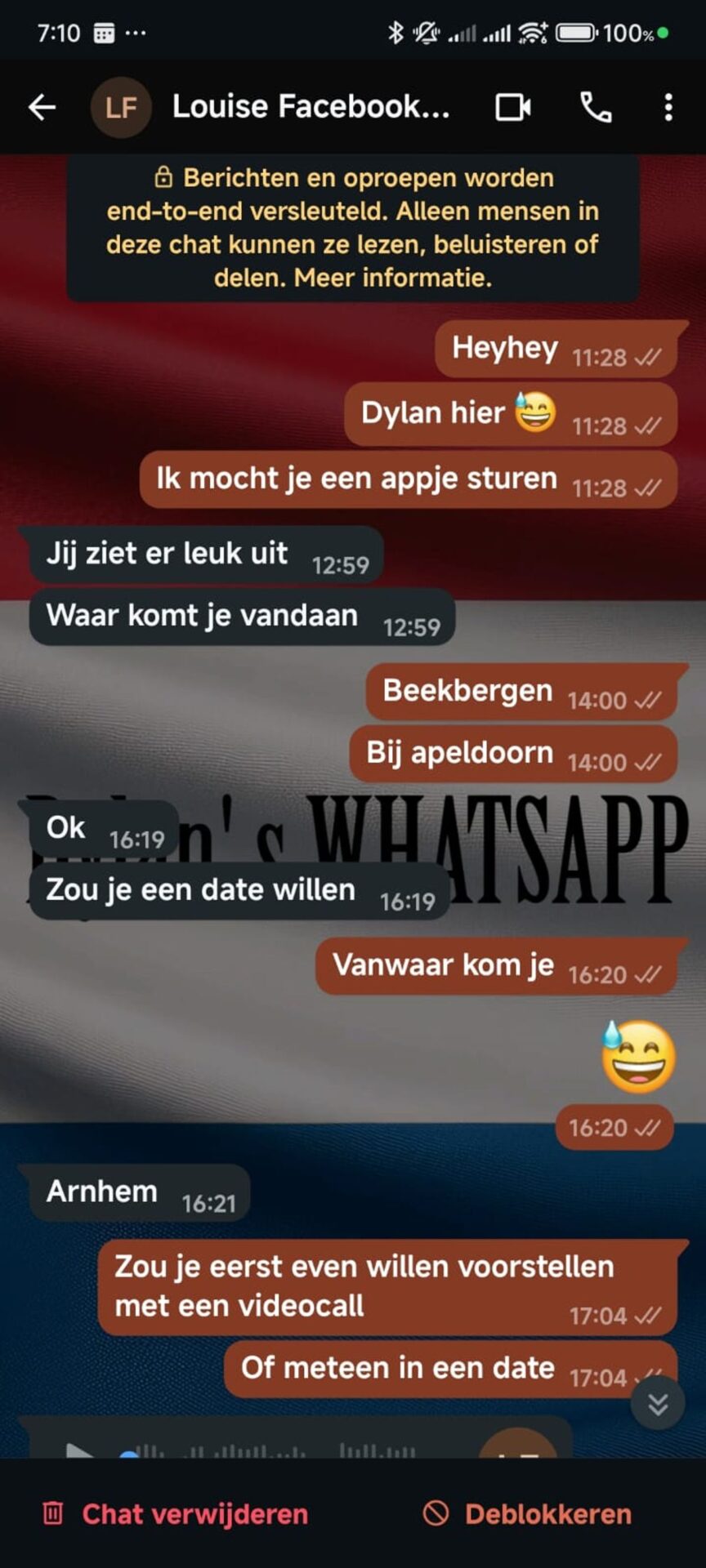Open the overflow menu
This screenshot has height=1568, width=706.
click(668, 107)
